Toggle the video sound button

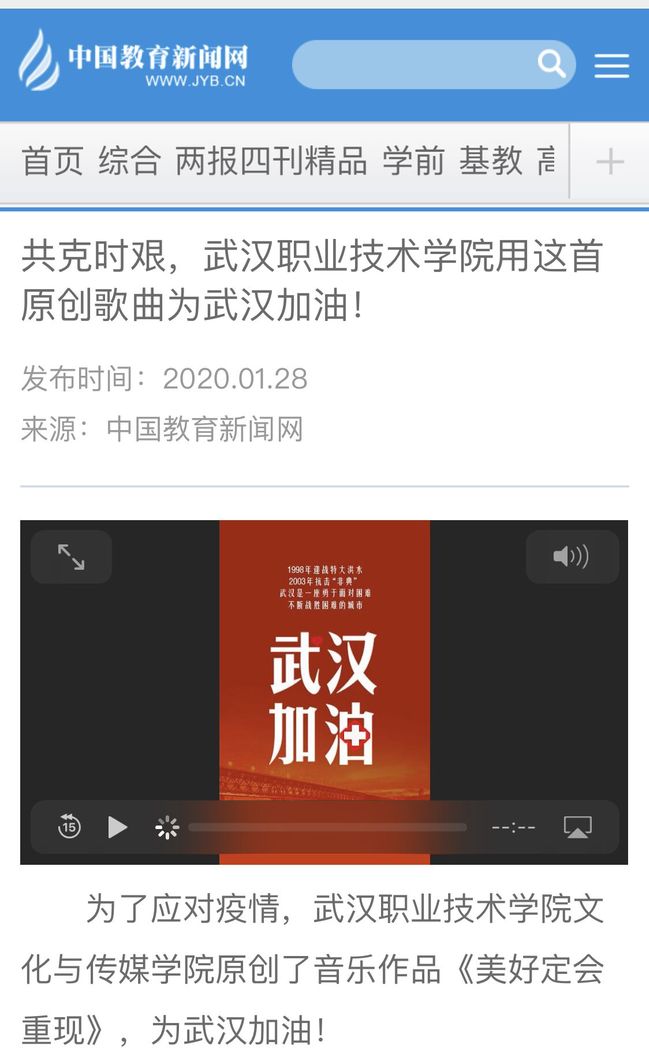tap(571, 557)
